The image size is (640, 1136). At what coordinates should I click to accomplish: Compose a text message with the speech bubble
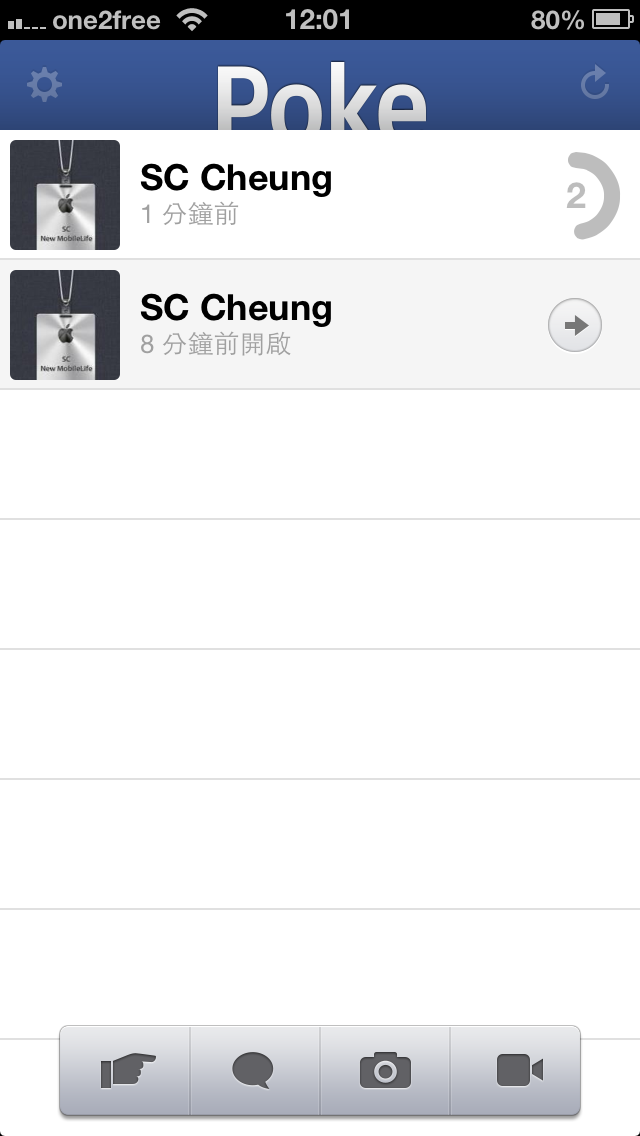point(253,1071)
